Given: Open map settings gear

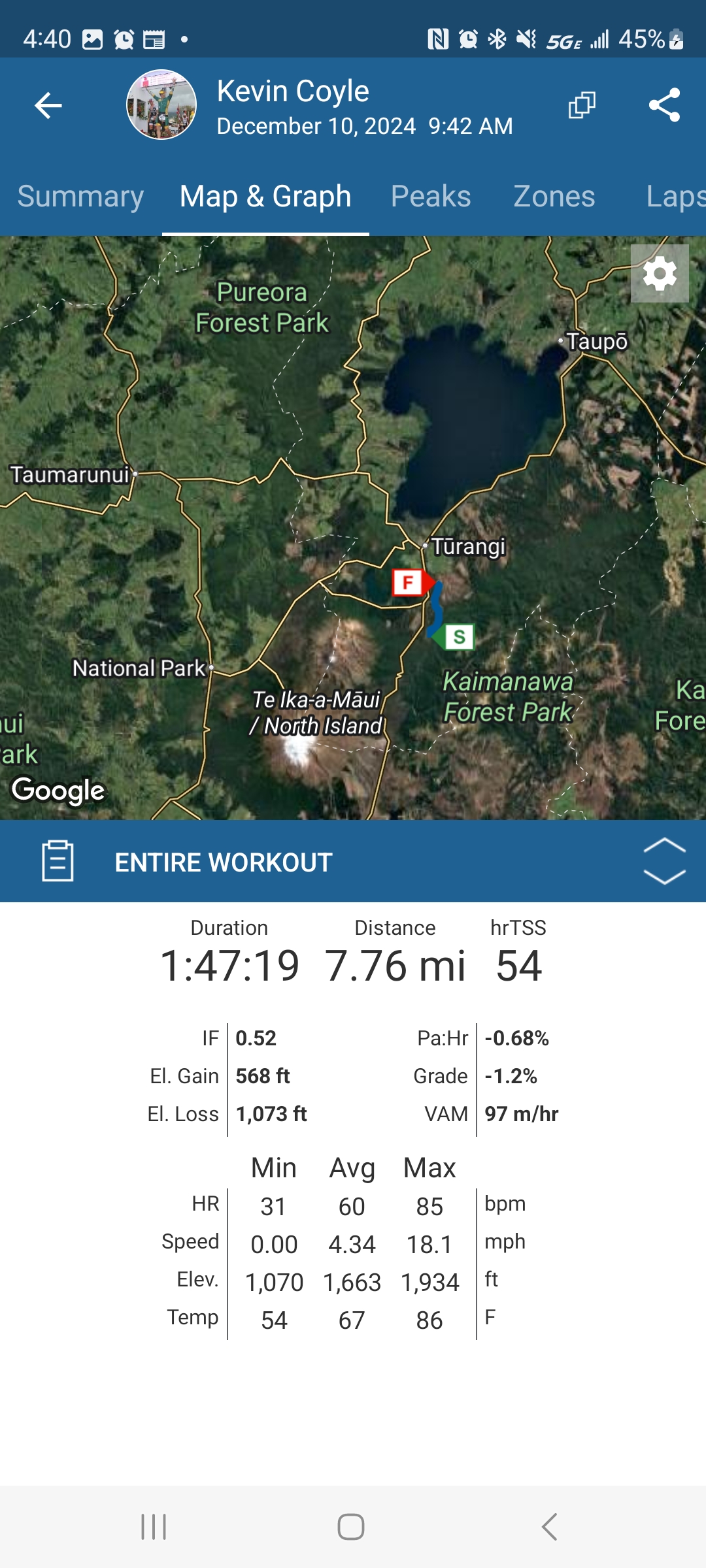Looking at the screenshot, I should point(660,273).
